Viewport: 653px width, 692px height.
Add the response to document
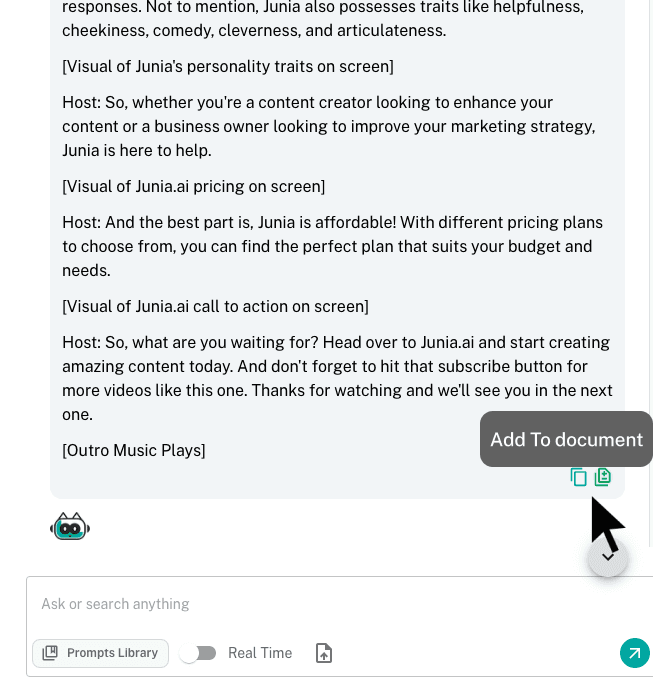click(603, 477)
